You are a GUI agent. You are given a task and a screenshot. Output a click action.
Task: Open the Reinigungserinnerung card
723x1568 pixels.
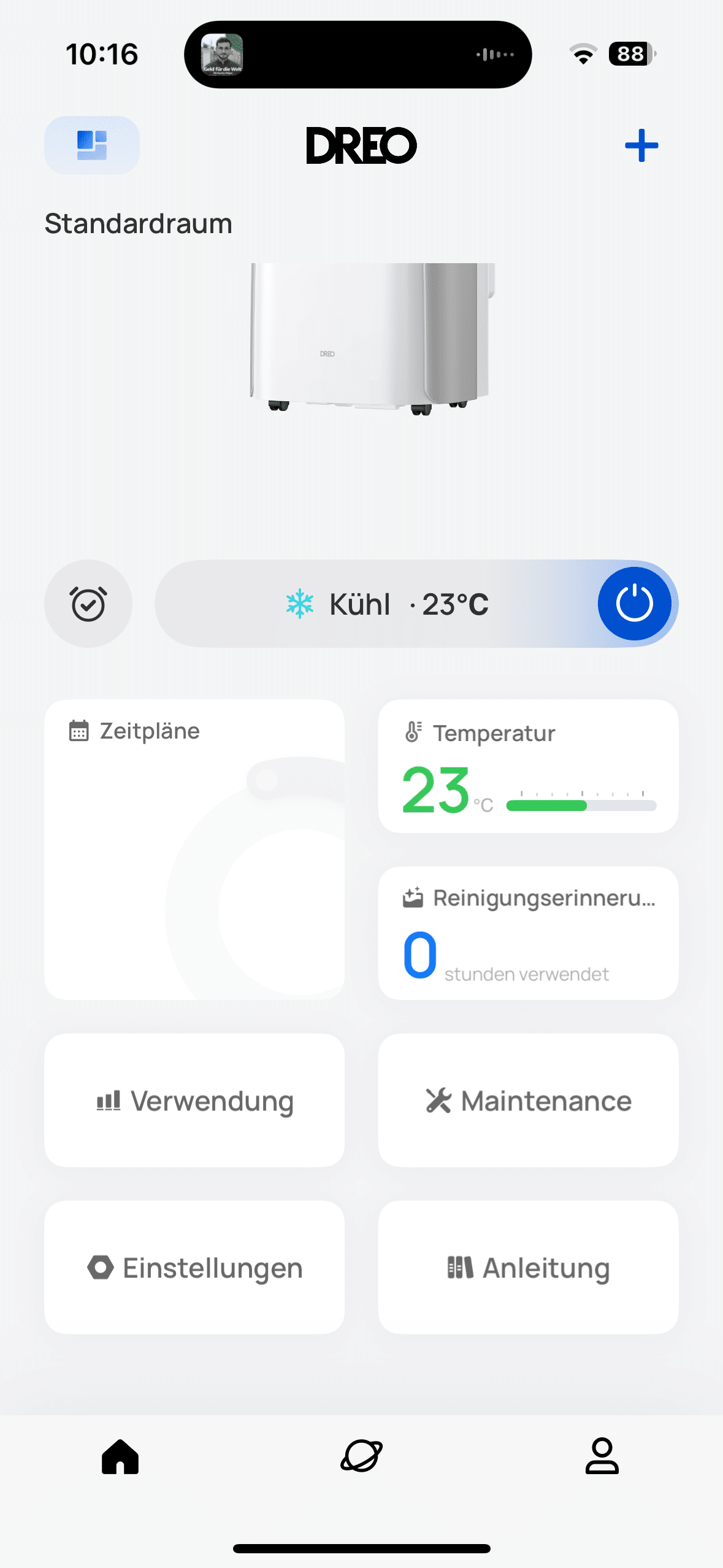(528, 933)
